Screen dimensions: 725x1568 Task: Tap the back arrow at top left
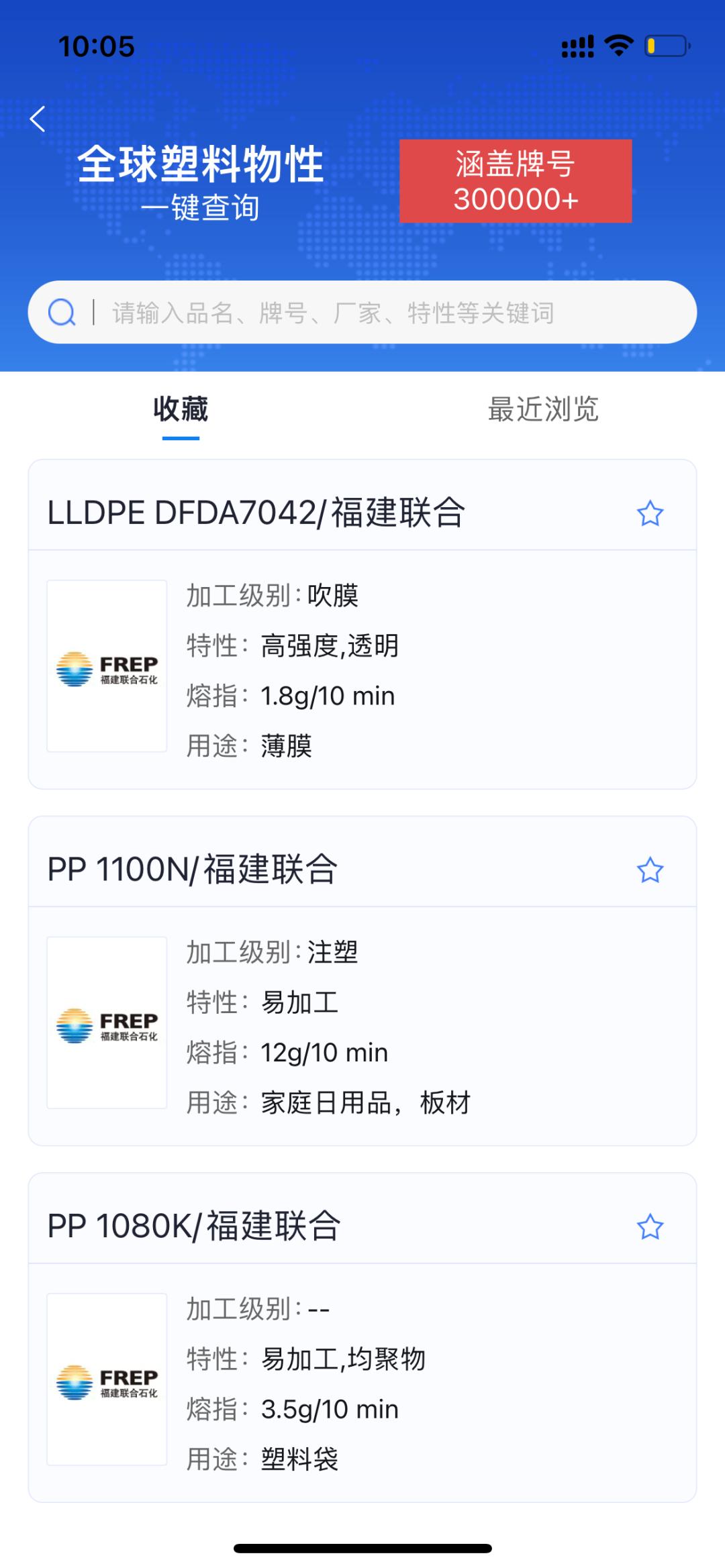pyautogui.click(x=38, y=119)
